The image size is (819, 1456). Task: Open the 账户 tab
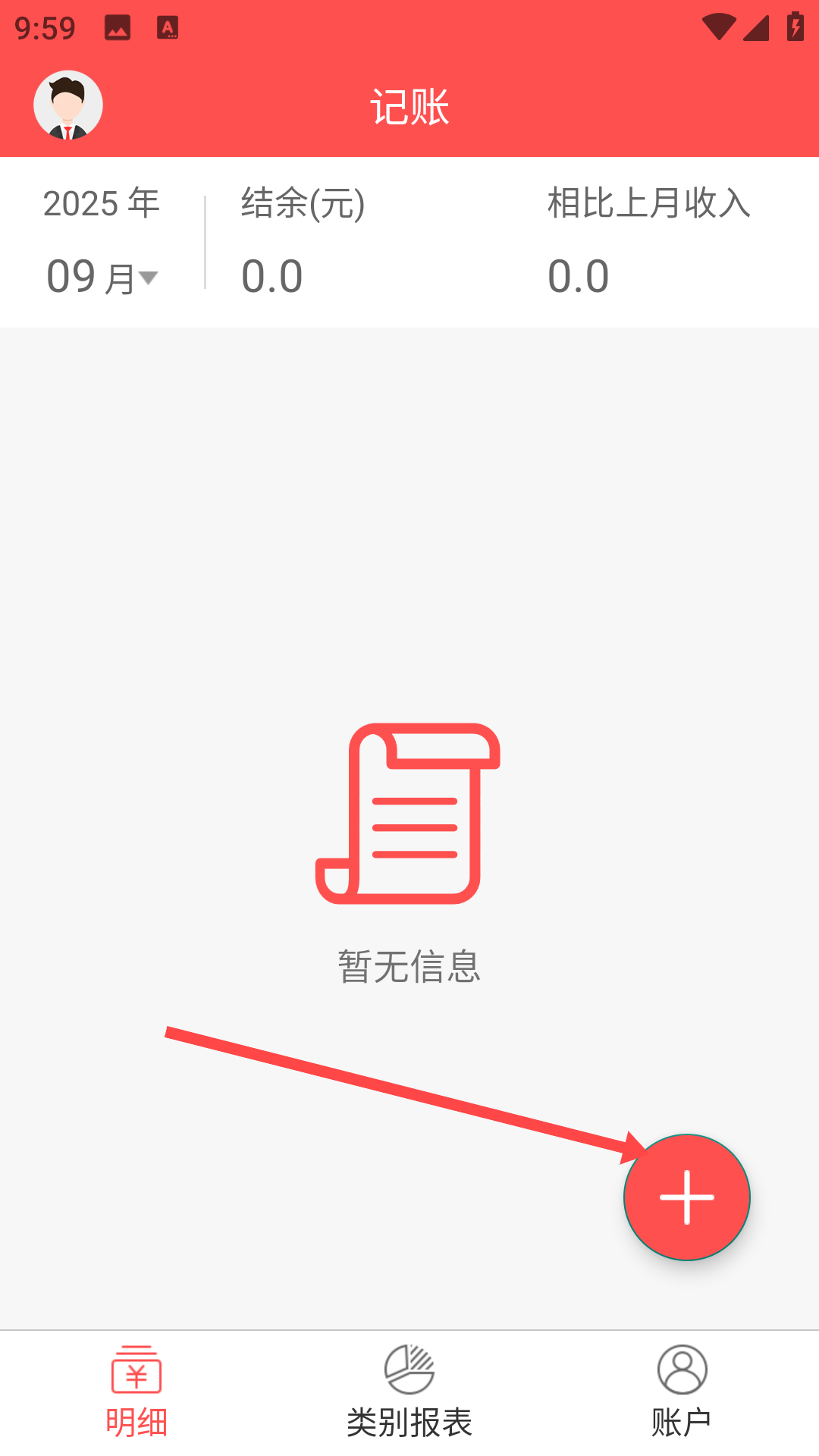click(x=682, y=1393)
